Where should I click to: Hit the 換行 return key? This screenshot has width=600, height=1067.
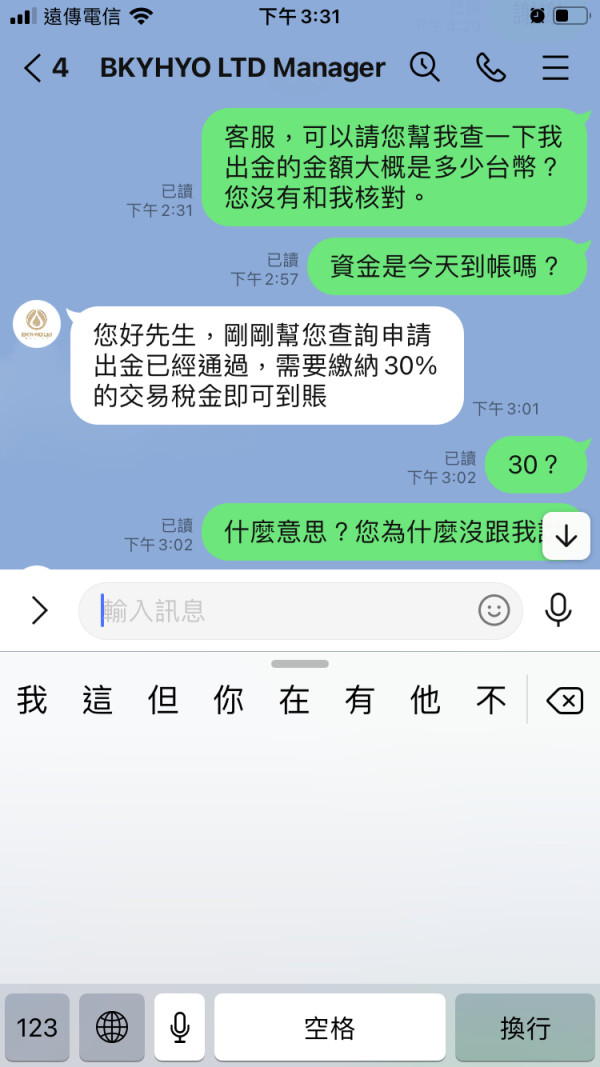(x=525, y=1027)
